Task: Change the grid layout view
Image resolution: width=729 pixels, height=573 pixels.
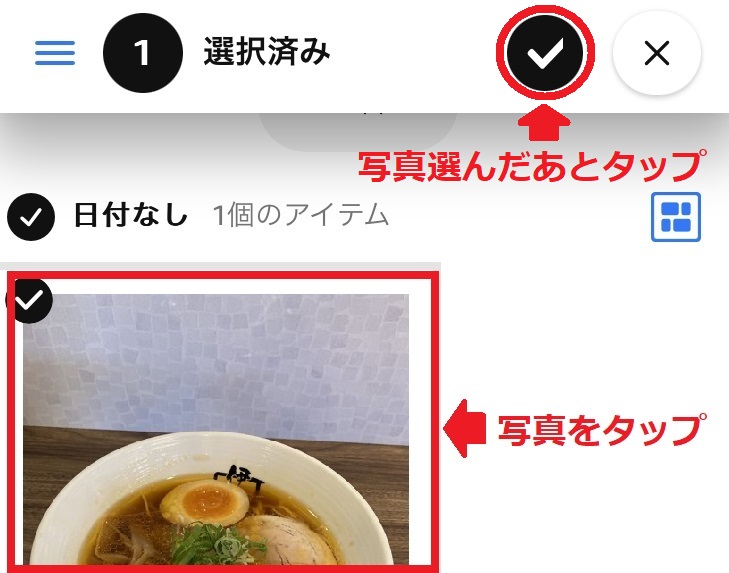Action: 676,217
